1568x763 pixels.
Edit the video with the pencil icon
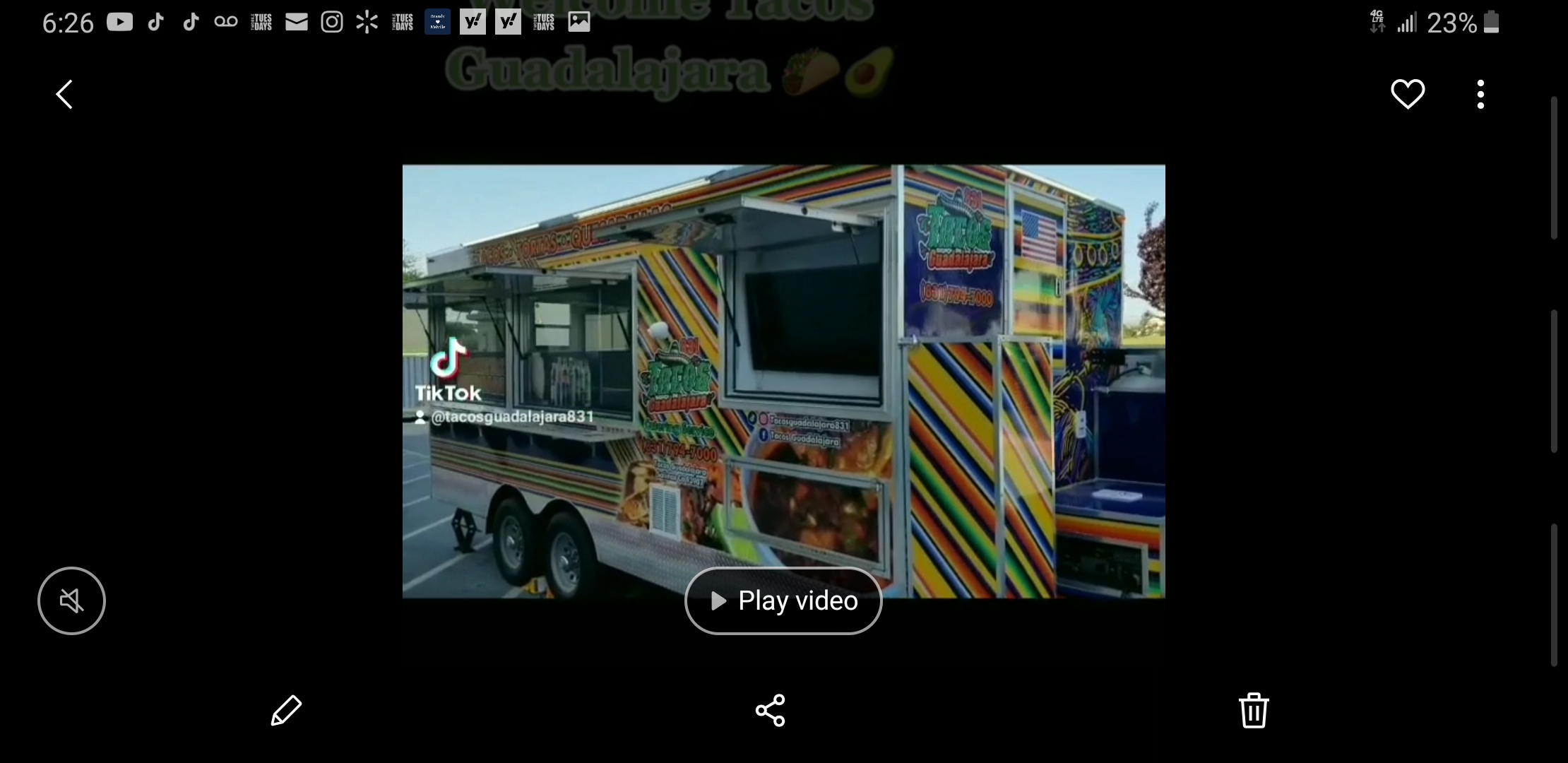coord(286,710)
